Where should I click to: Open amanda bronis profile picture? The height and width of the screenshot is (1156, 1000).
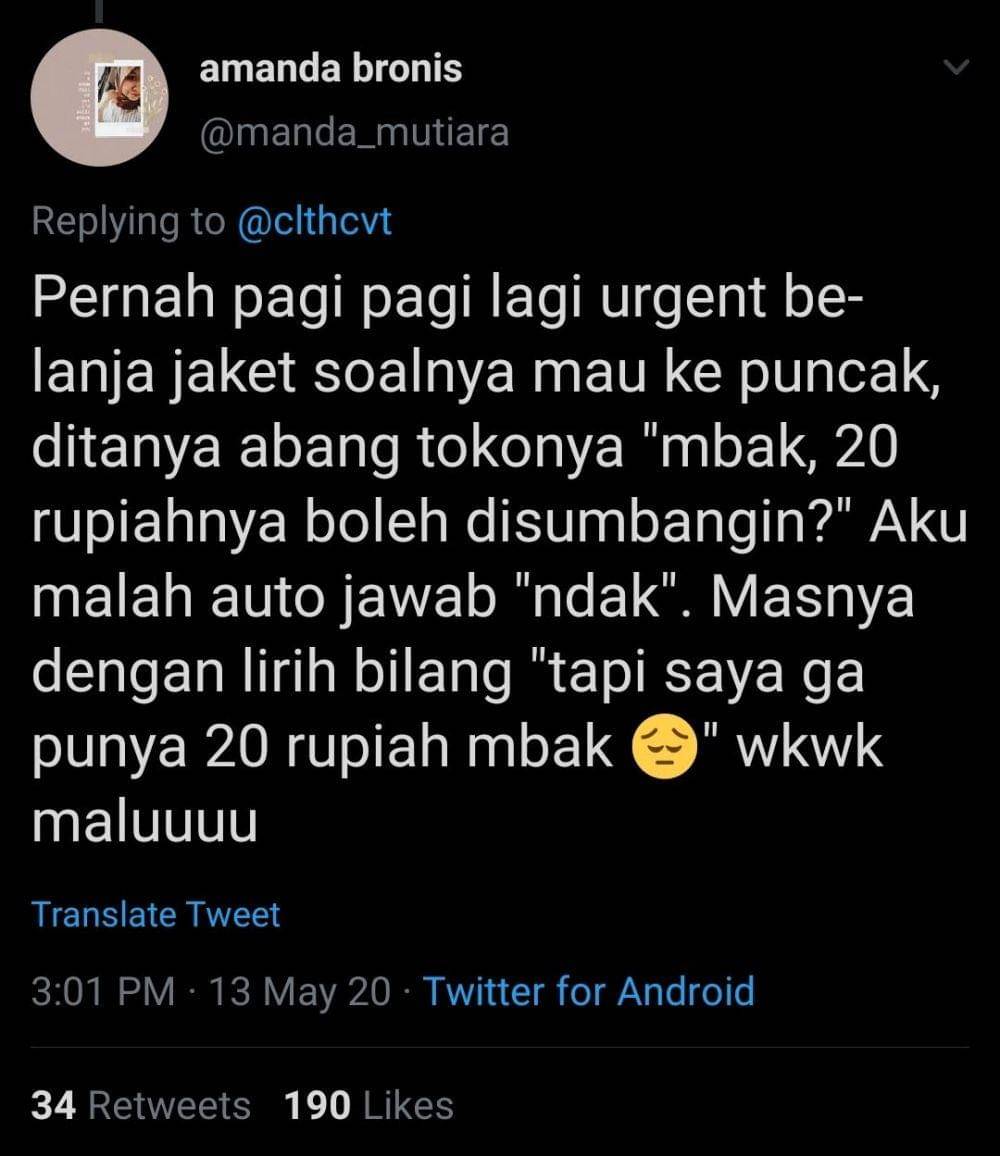coord(99,98)
